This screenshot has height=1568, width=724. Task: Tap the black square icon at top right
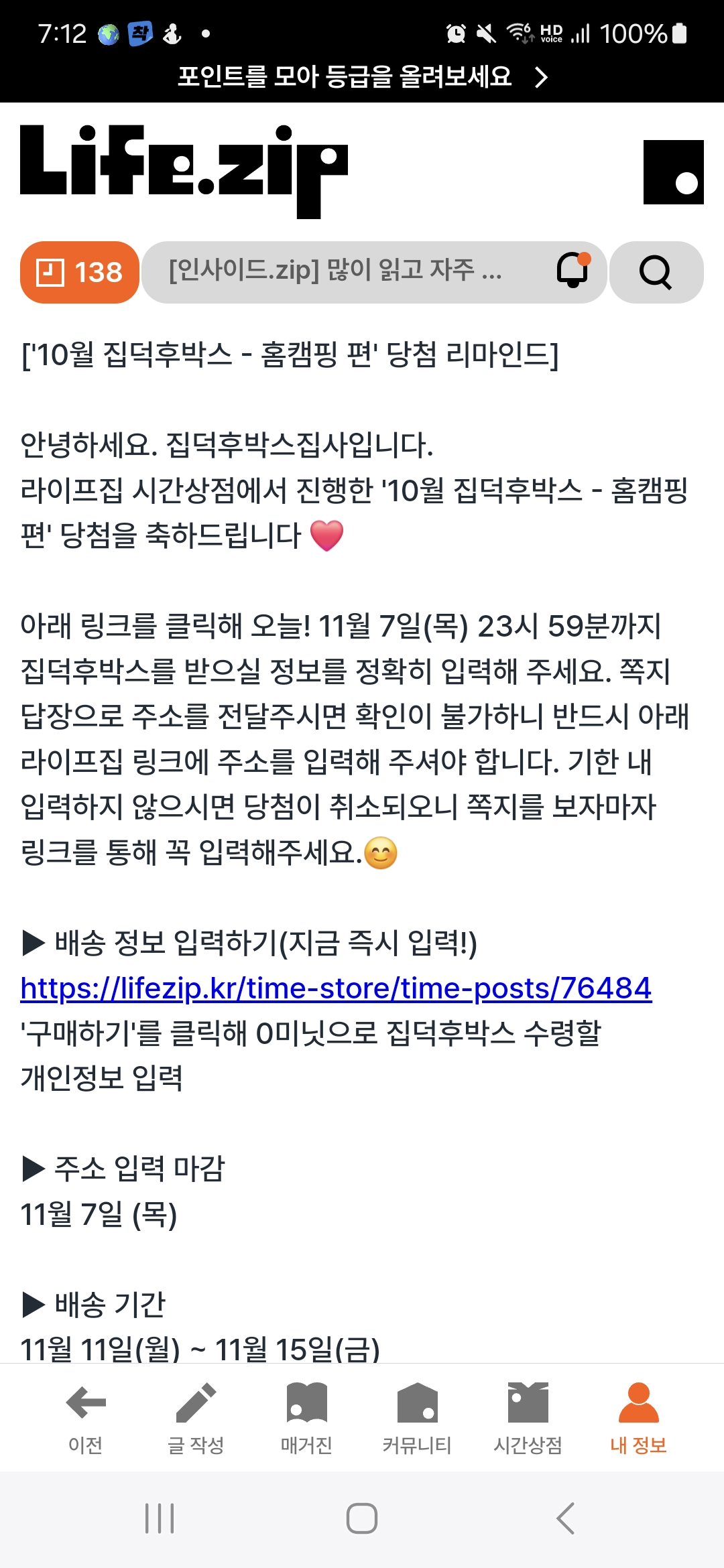click(x=674, y=172)
